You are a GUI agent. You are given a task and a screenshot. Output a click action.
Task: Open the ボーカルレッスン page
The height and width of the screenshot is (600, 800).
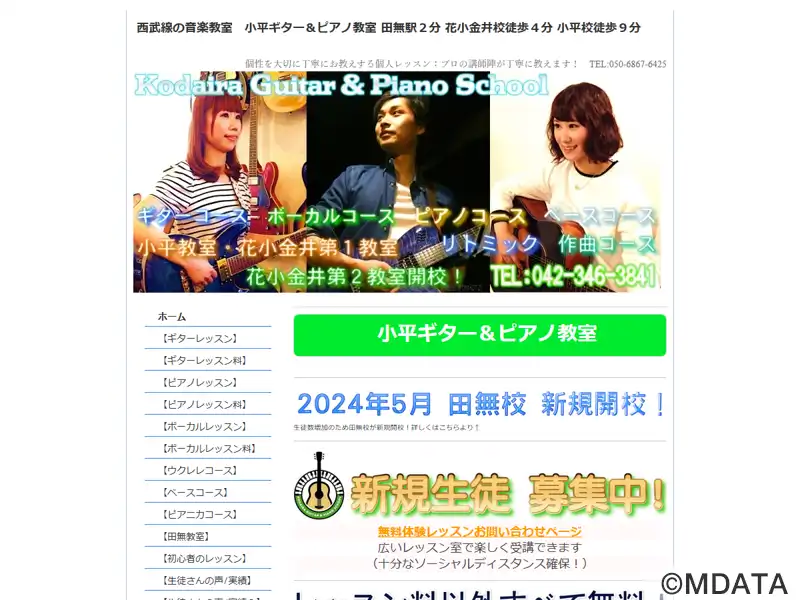203,426
